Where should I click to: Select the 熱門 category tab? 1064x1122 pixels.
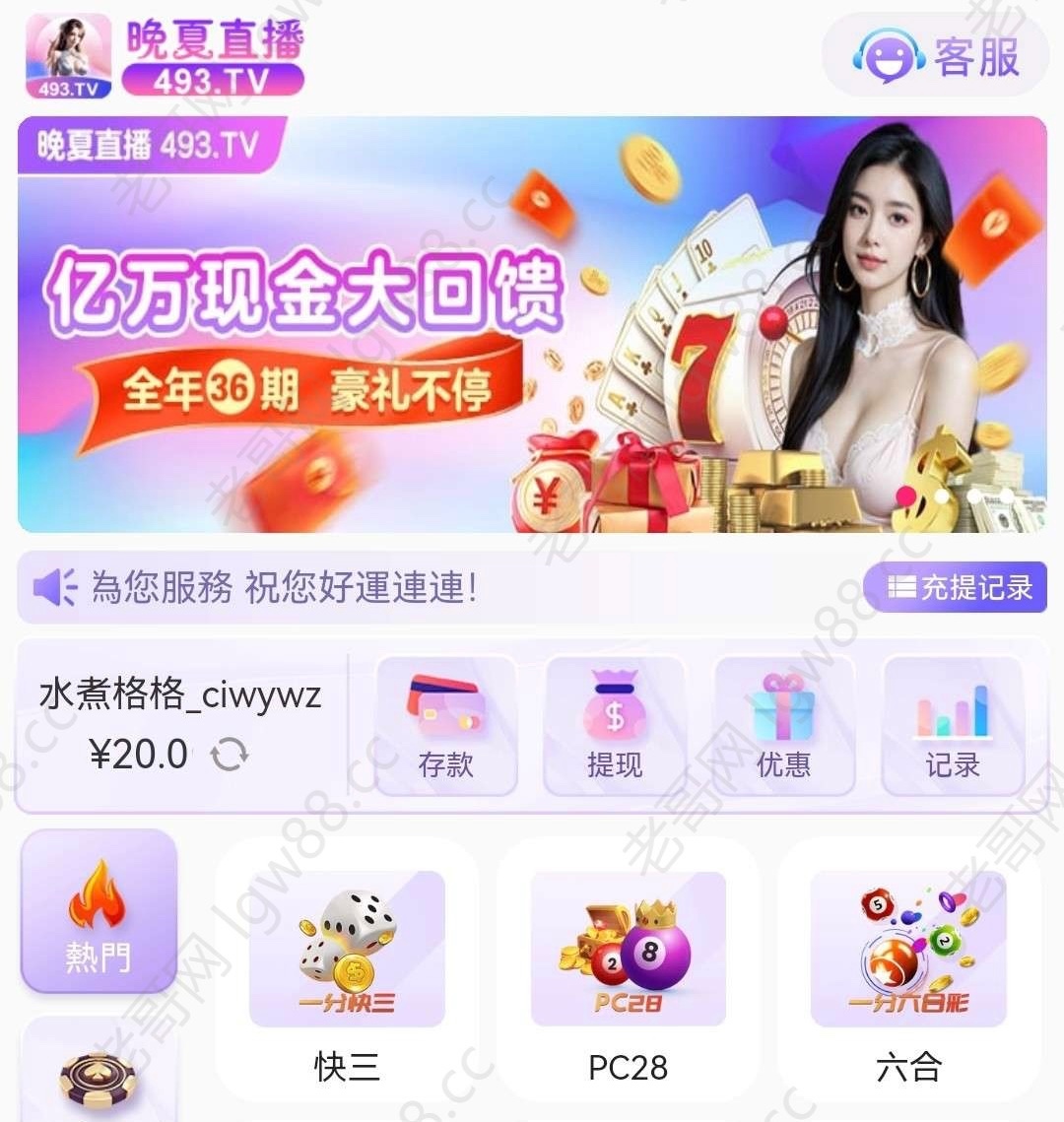pos(99,911)
